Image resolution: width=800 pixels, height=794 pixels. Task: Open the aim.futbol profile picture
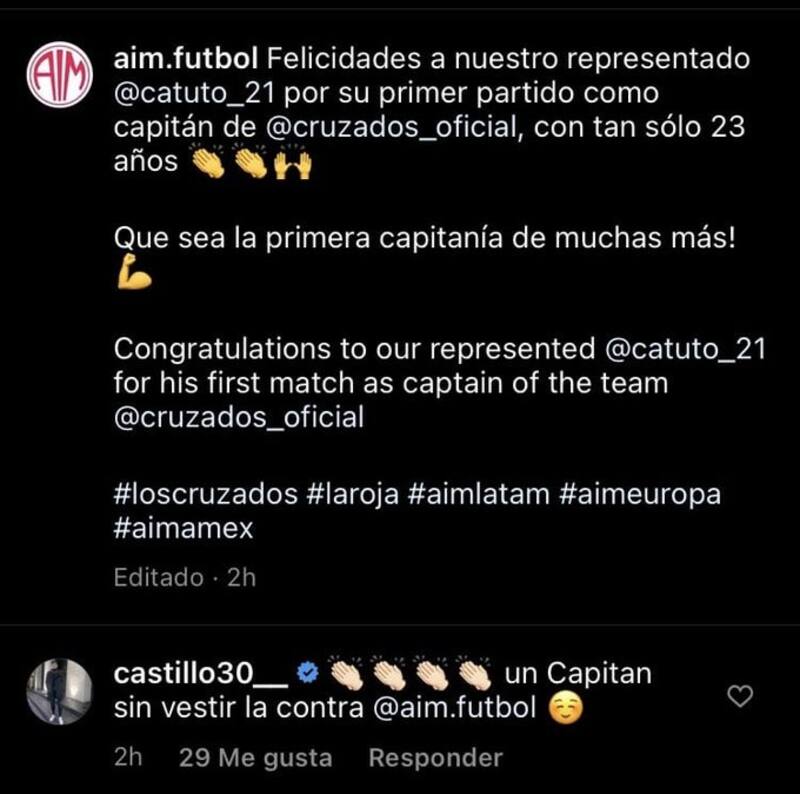pyautogui.click(x=57, y=77)
